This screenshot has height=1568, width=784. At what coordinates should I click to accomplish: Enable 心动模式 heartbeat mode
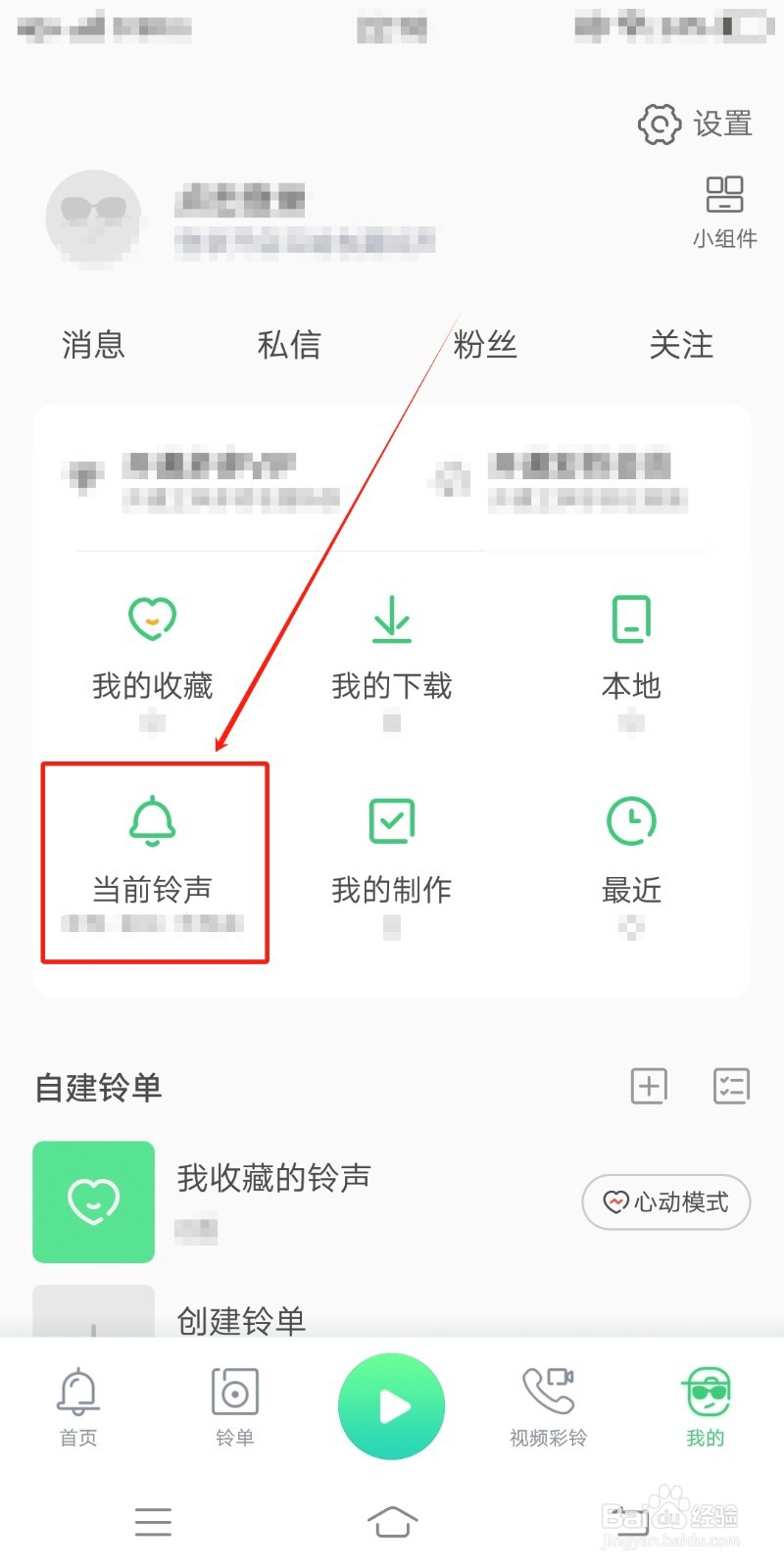click(665, 1202)
